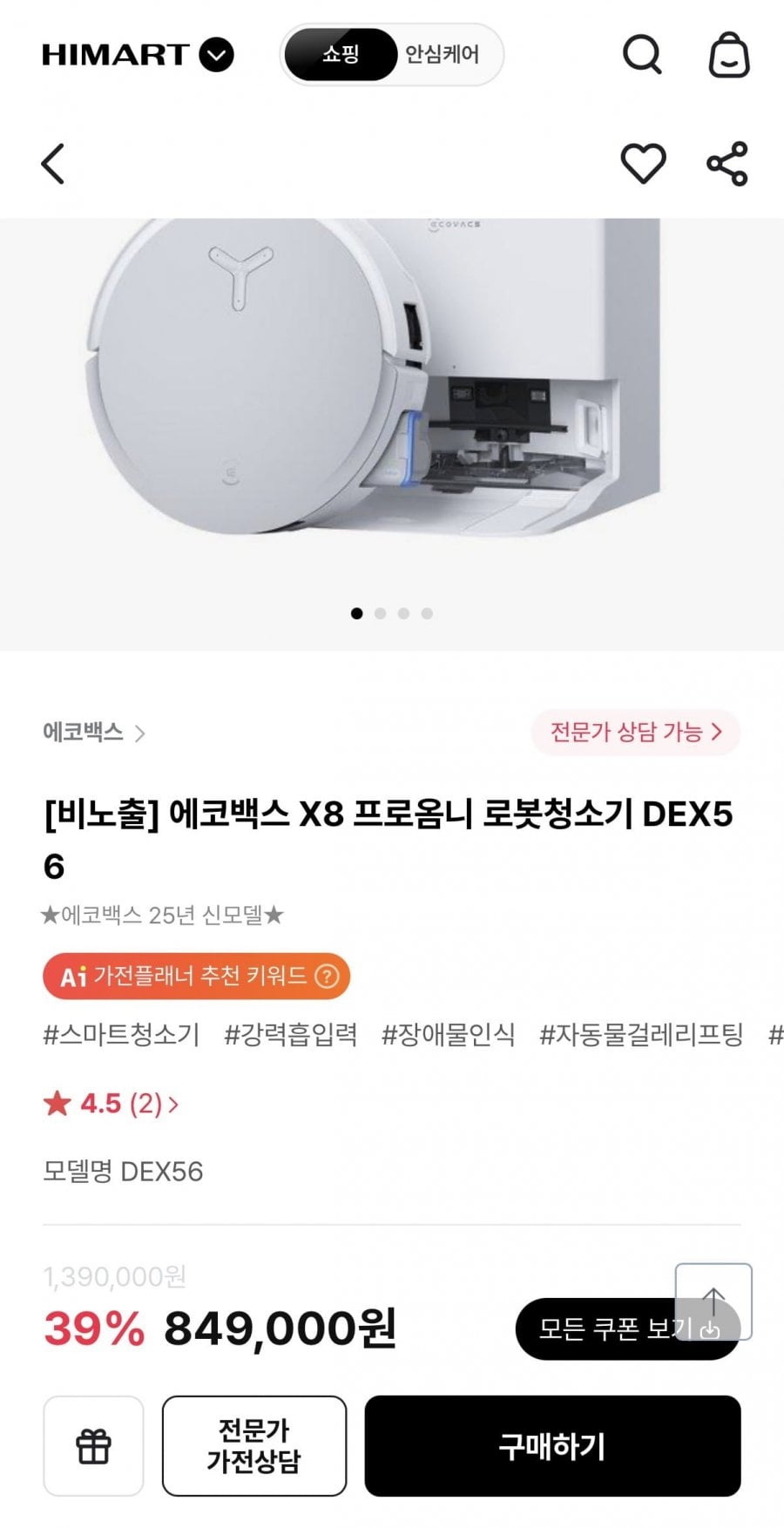Show AI 가전플래너 추천 키워드 help

327,976
